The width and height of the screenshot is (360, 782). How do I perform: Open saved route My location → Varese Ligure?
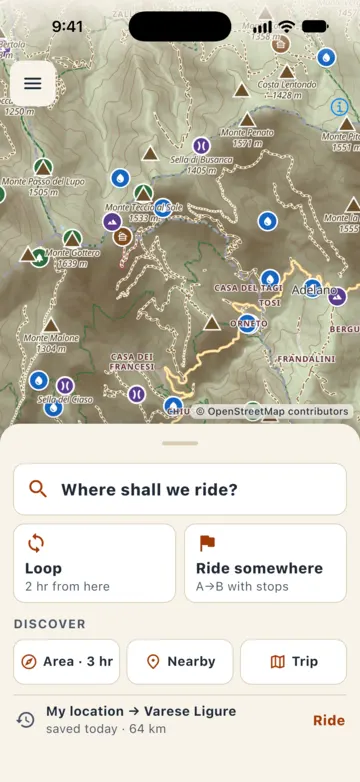click(x=141, y=720)
